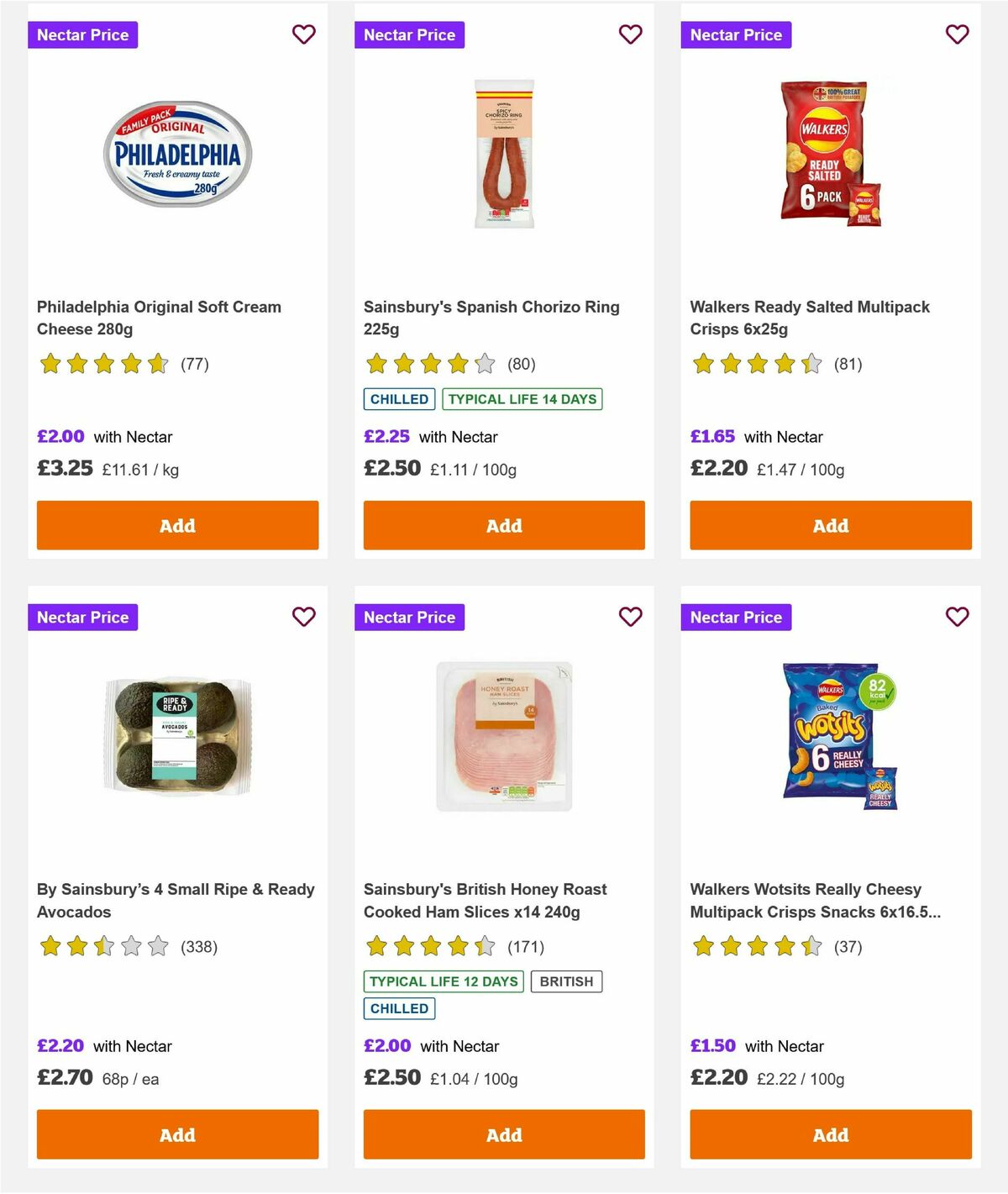The image size is (1008, 1194).
Task: Add Walkers Ready Salted Crisps to favourites
Action: coord(957,34)
